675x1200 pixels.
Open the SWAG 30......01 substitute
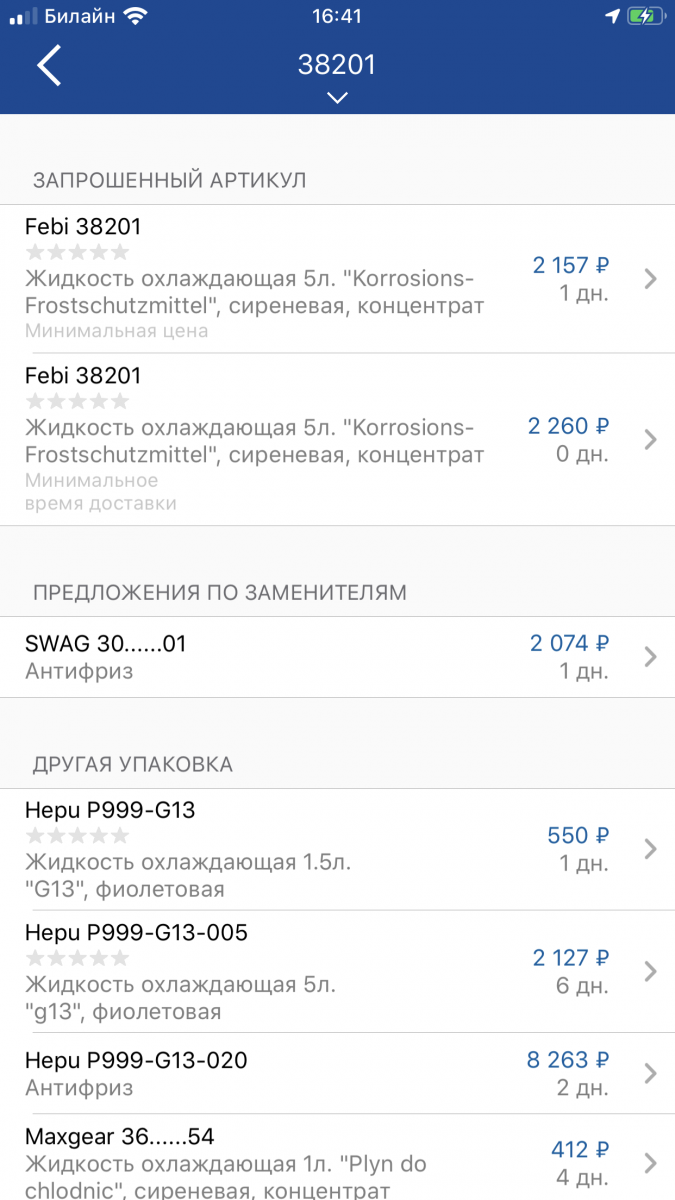337,657
